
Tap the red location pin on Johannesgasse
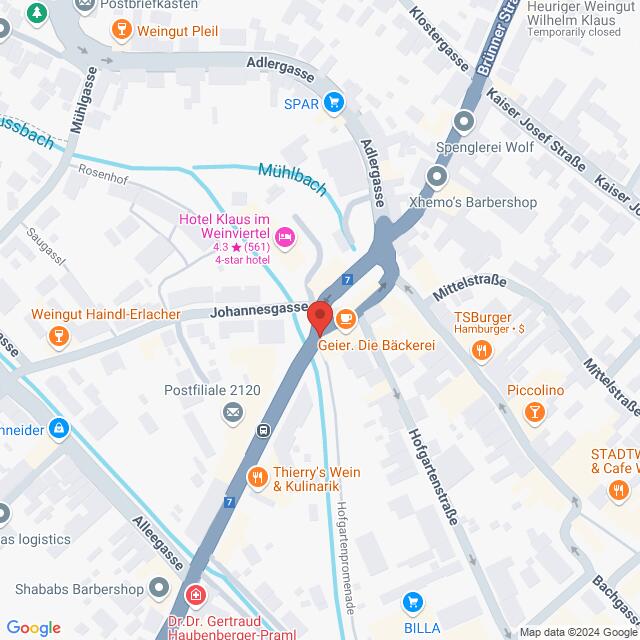[x=320, y=317]
